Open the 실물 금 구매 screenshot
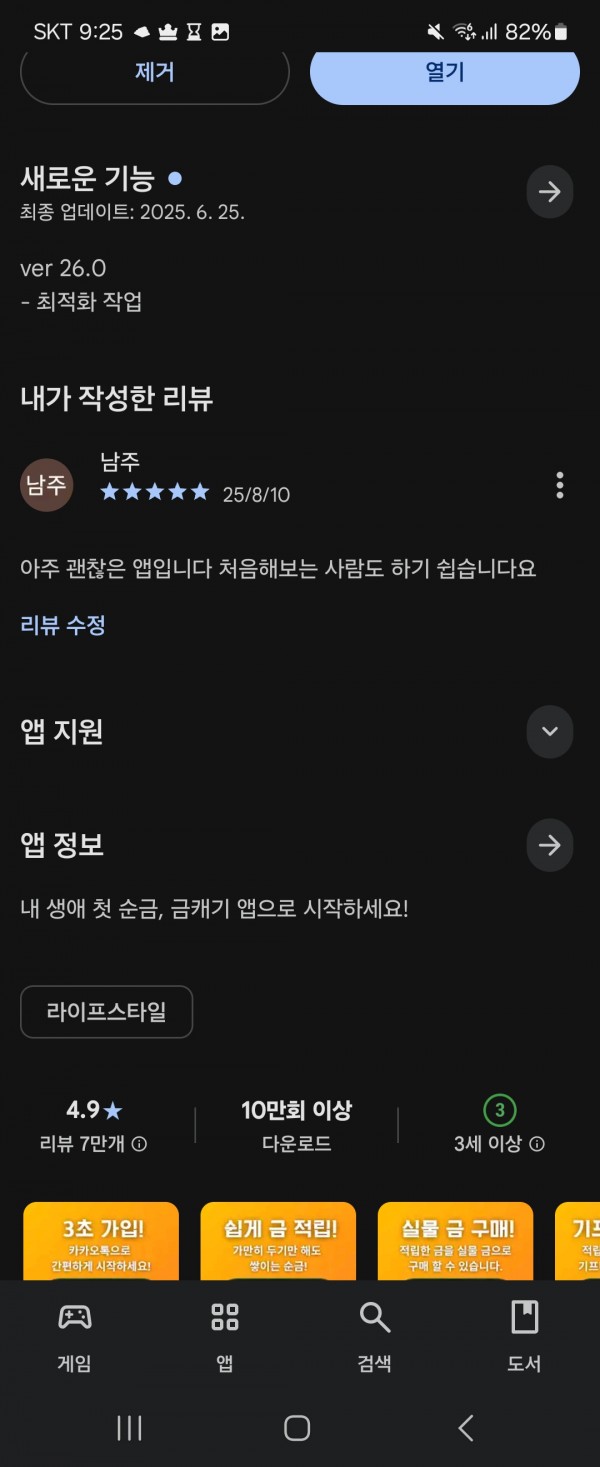600x1467 pixels. point(455,1241)
